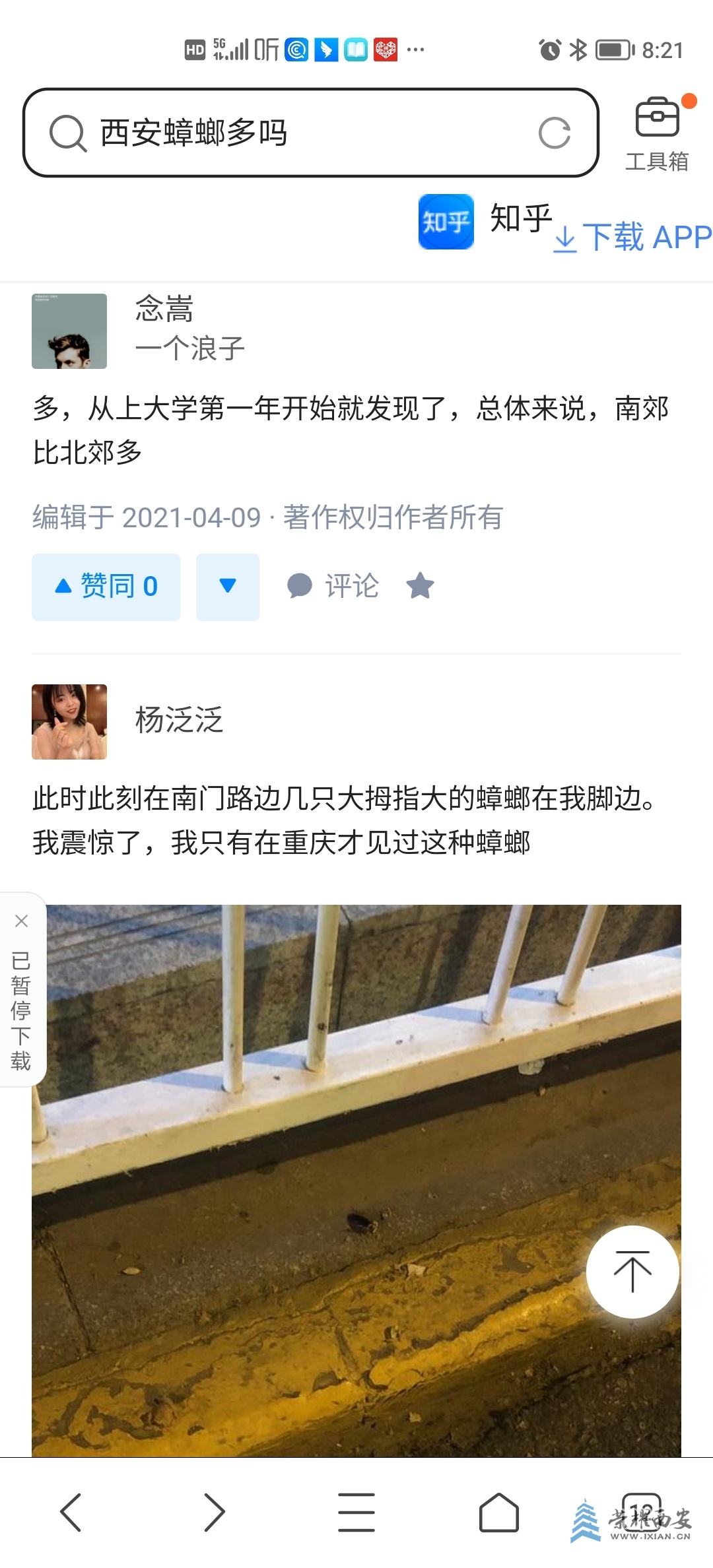Image resolution: width=713 pixels, height=1568 pixels.
Task: Open the browser tab switcher
Action: tap(641, 1511)
